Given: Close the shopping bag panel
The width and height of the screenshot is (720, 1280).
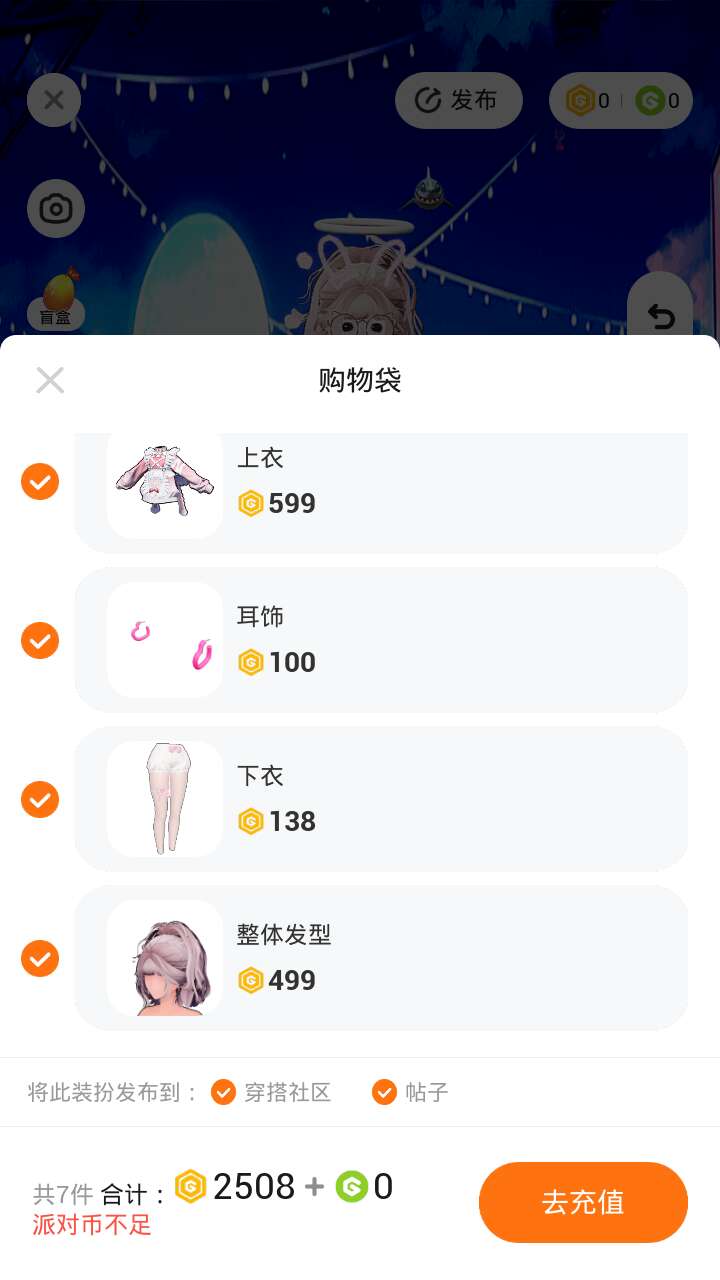Looking at the screenshot, I should pyautogui.click(x=50, y=380).
